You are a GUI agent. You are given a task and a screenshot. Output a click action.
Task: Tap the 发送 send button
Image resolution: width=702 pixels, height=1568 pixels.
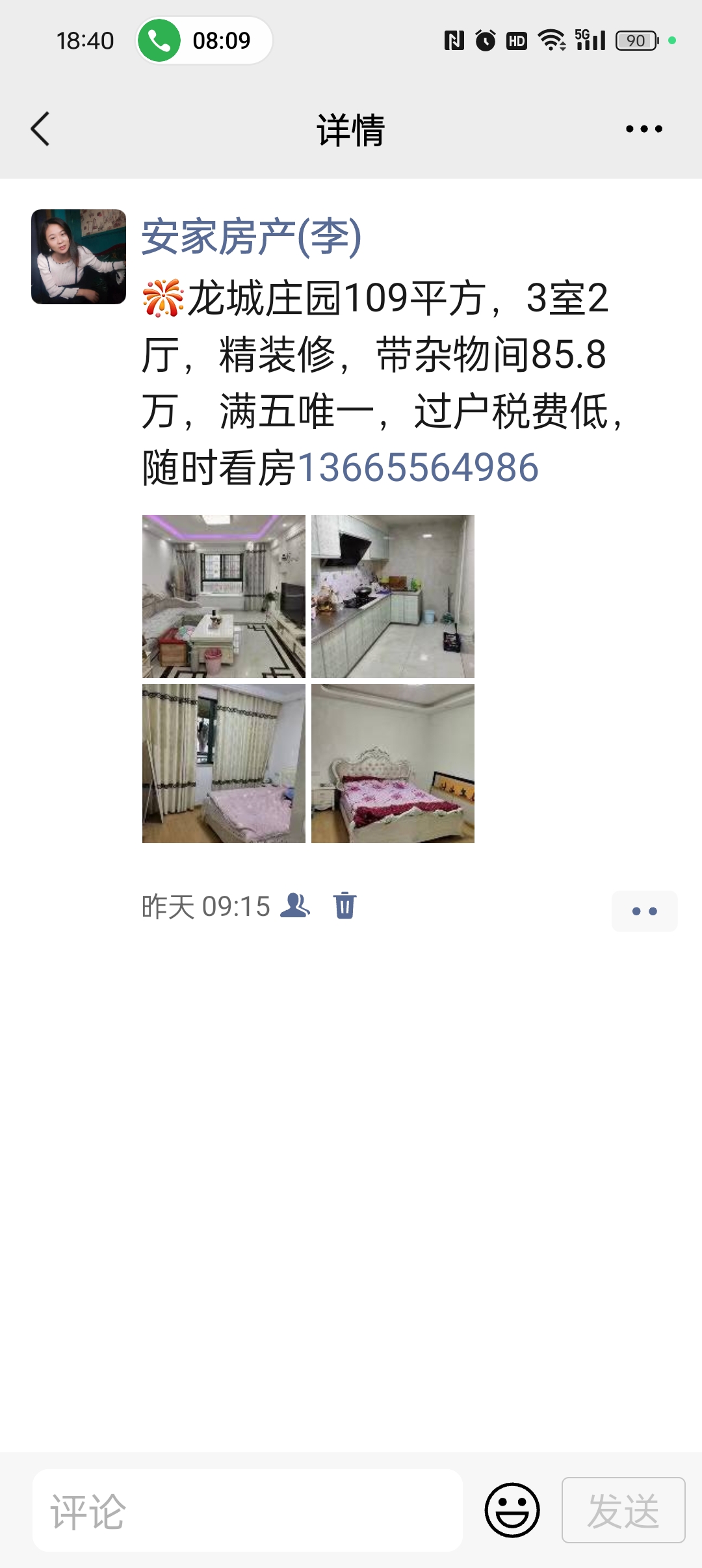[x=623, y=1510]
